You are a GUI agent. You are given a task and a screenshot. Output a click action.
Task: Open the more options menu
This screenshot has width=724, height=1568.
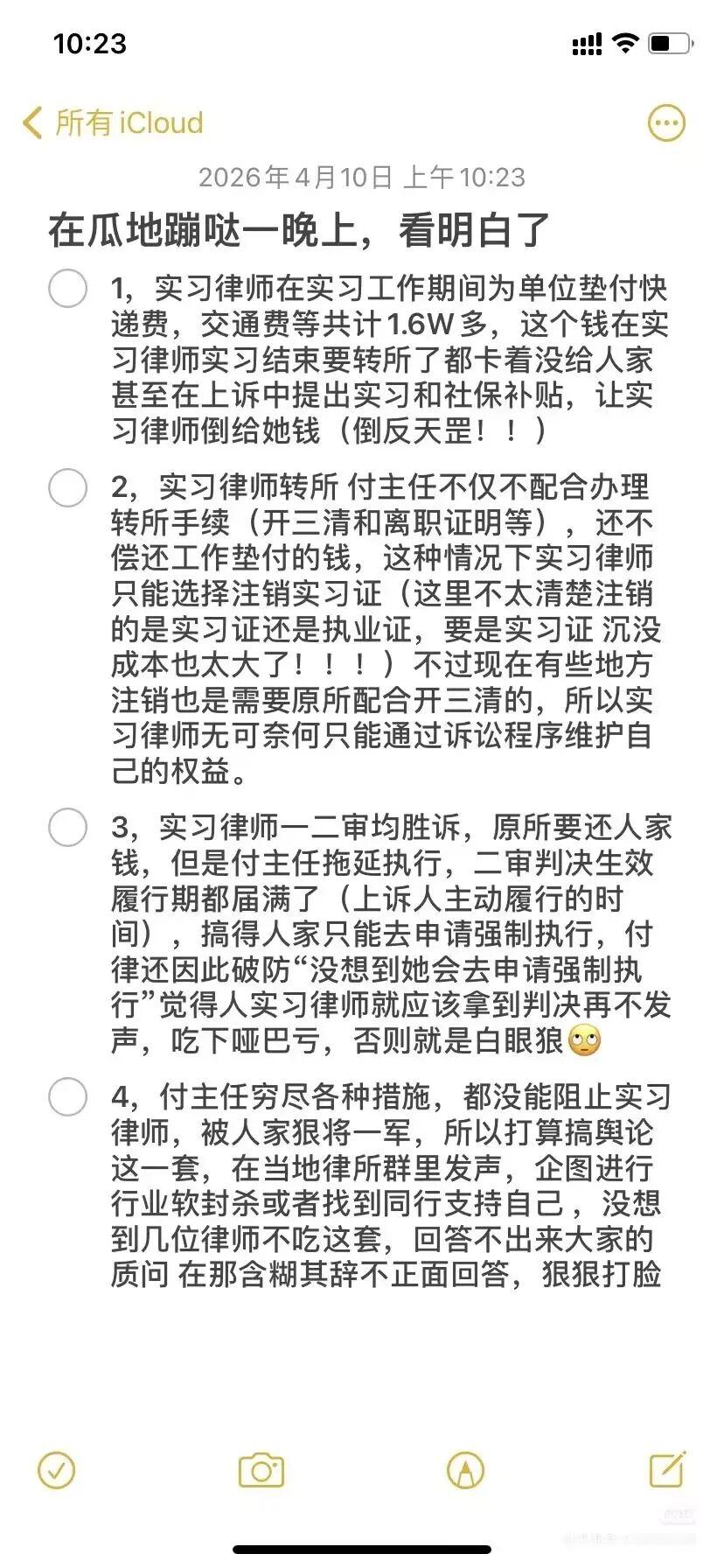(x=666, y=123)
